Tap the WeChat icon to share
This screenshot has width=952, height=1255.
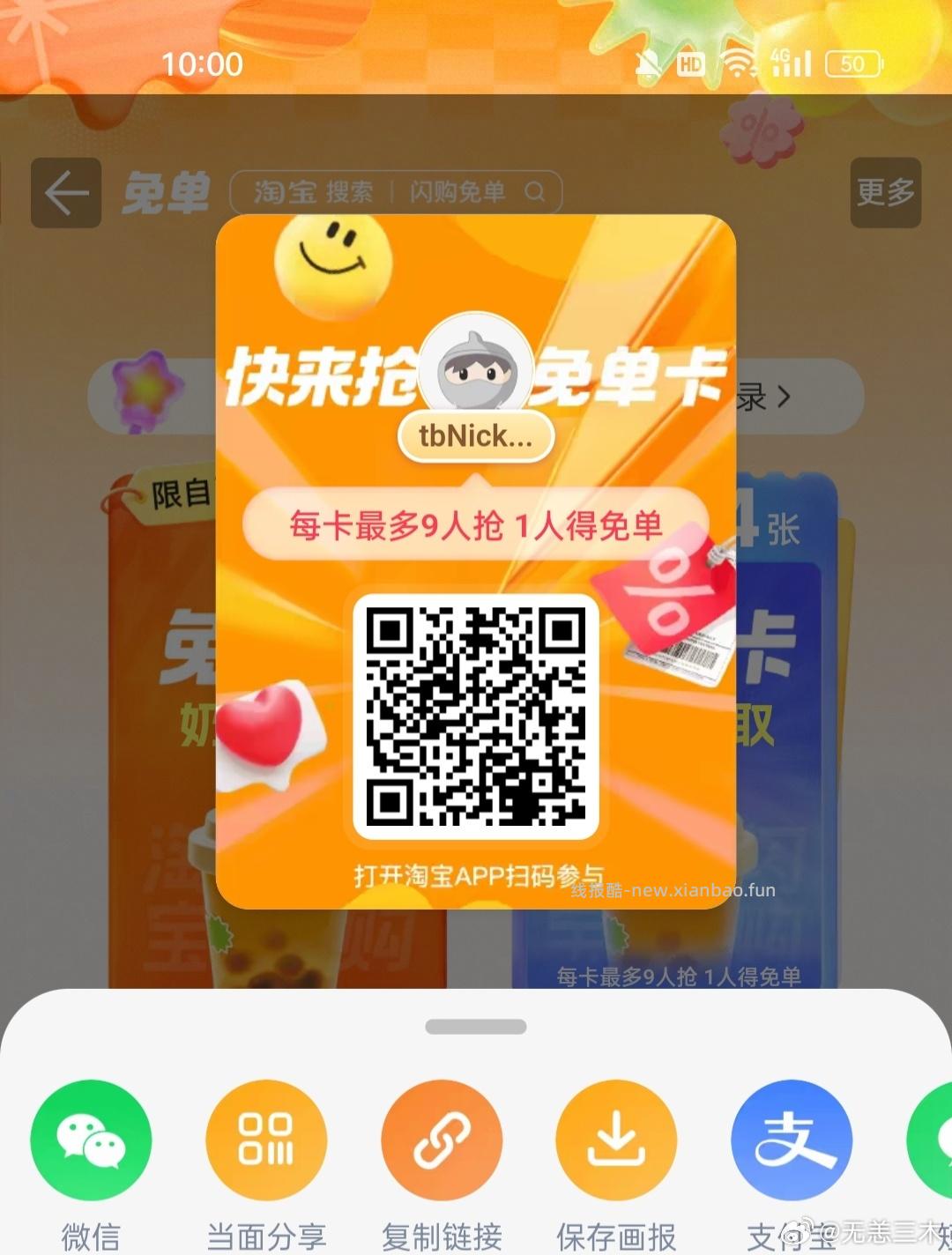pos(89,1140)
